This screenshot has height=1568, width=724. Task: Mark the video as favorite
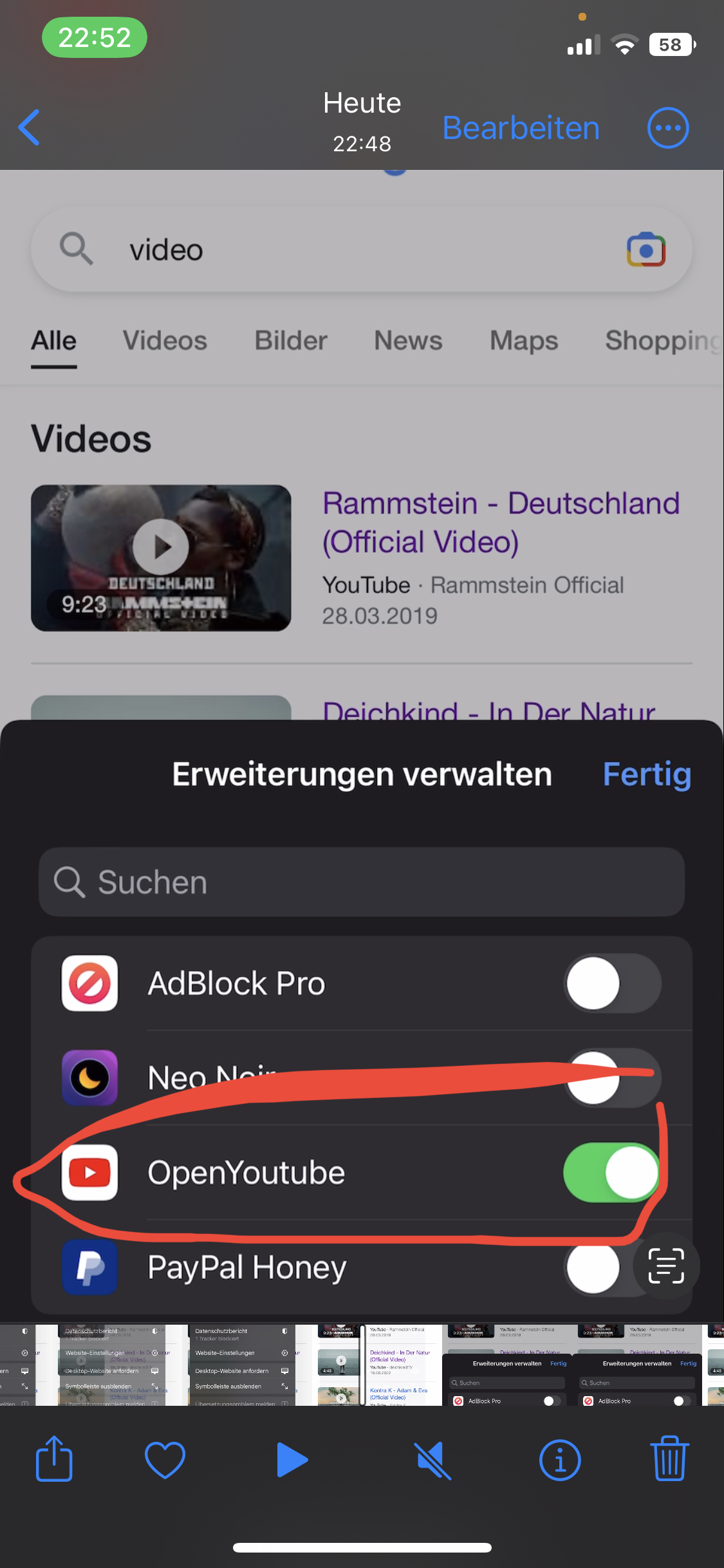[165, 1459]
